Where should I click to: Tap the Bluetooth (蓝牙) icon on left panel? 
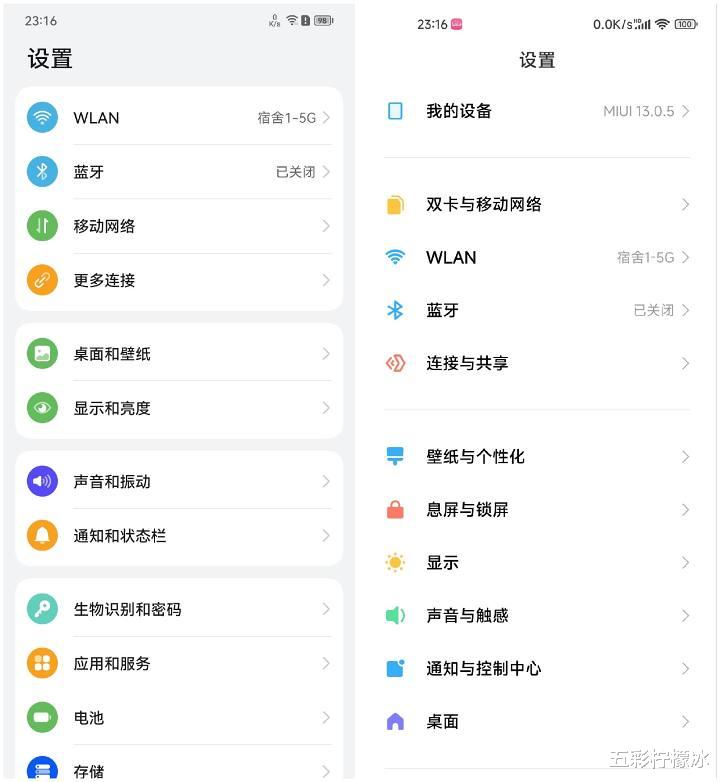(42, 172)
